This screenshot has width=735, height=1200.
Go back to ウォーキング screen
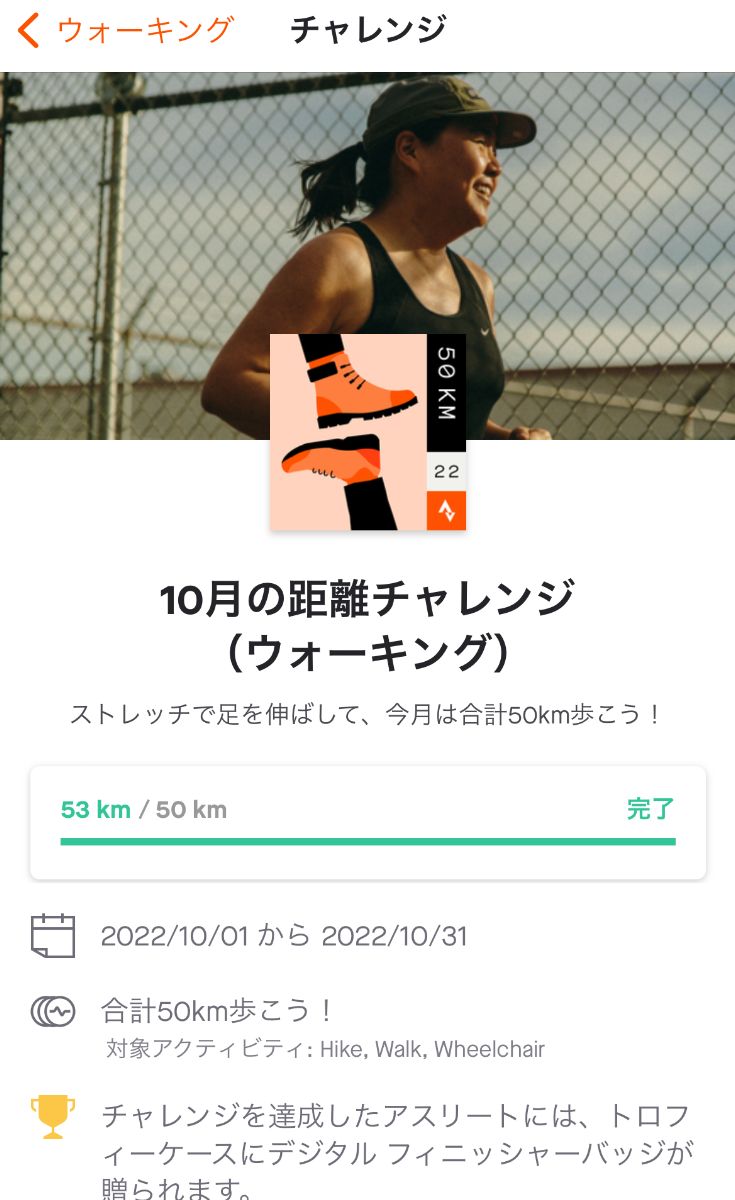tap(126, 31)
